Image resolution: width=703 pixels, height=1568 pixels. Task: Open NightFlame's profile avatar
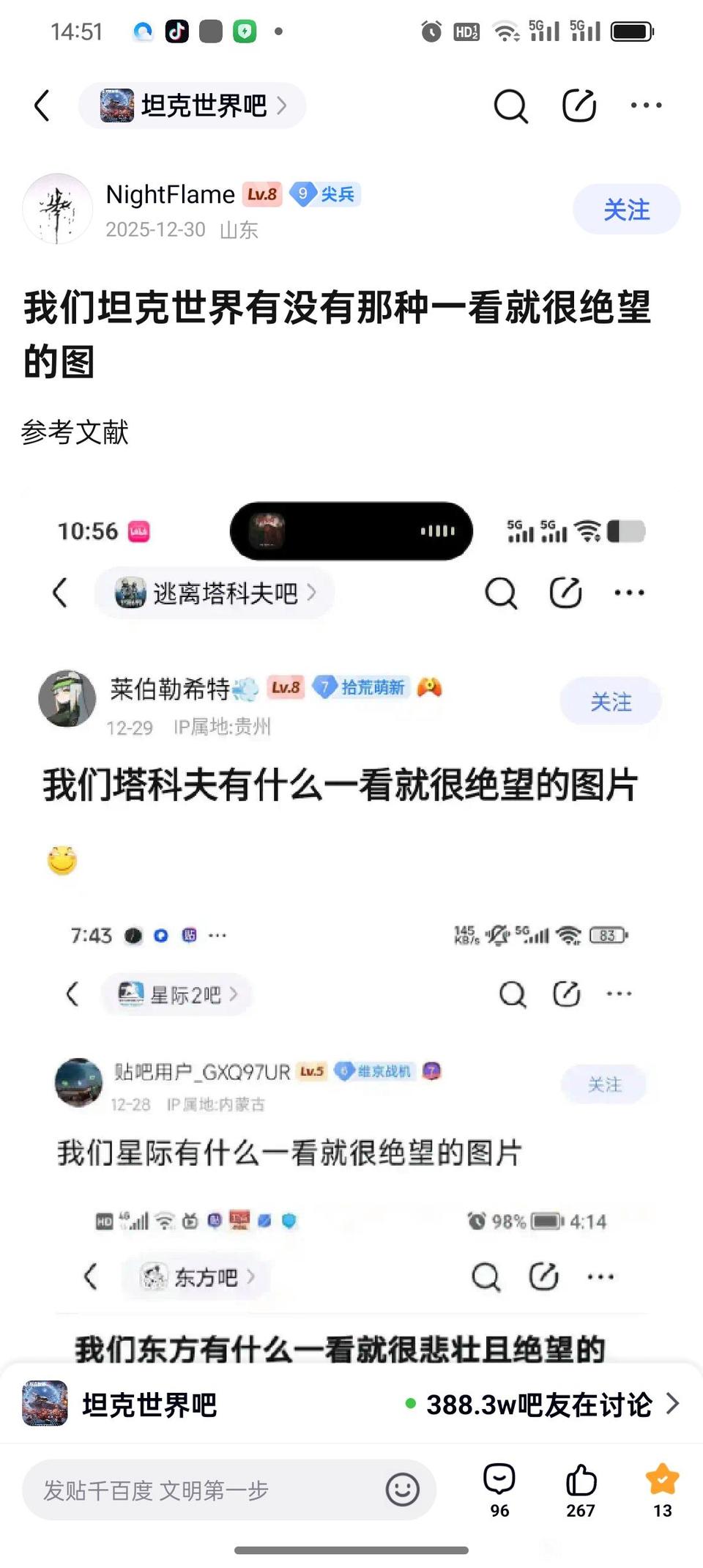click(57, 209)
